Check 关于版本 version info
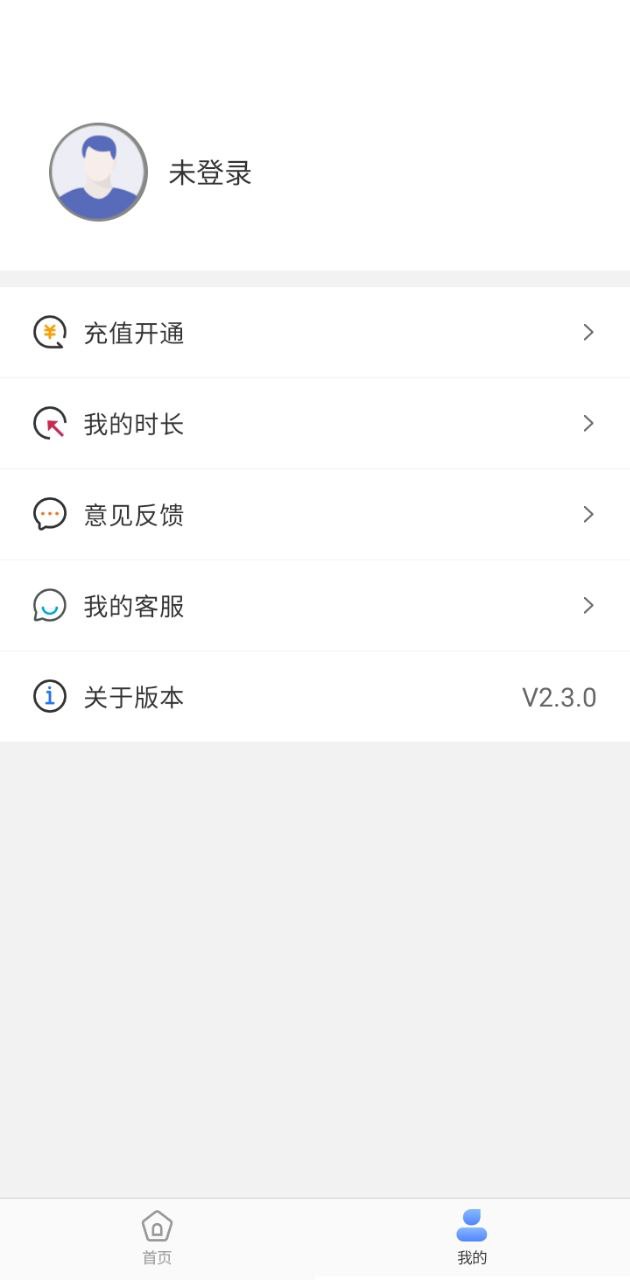Screen dimensions: 630x1280 [x=314, y=697]
